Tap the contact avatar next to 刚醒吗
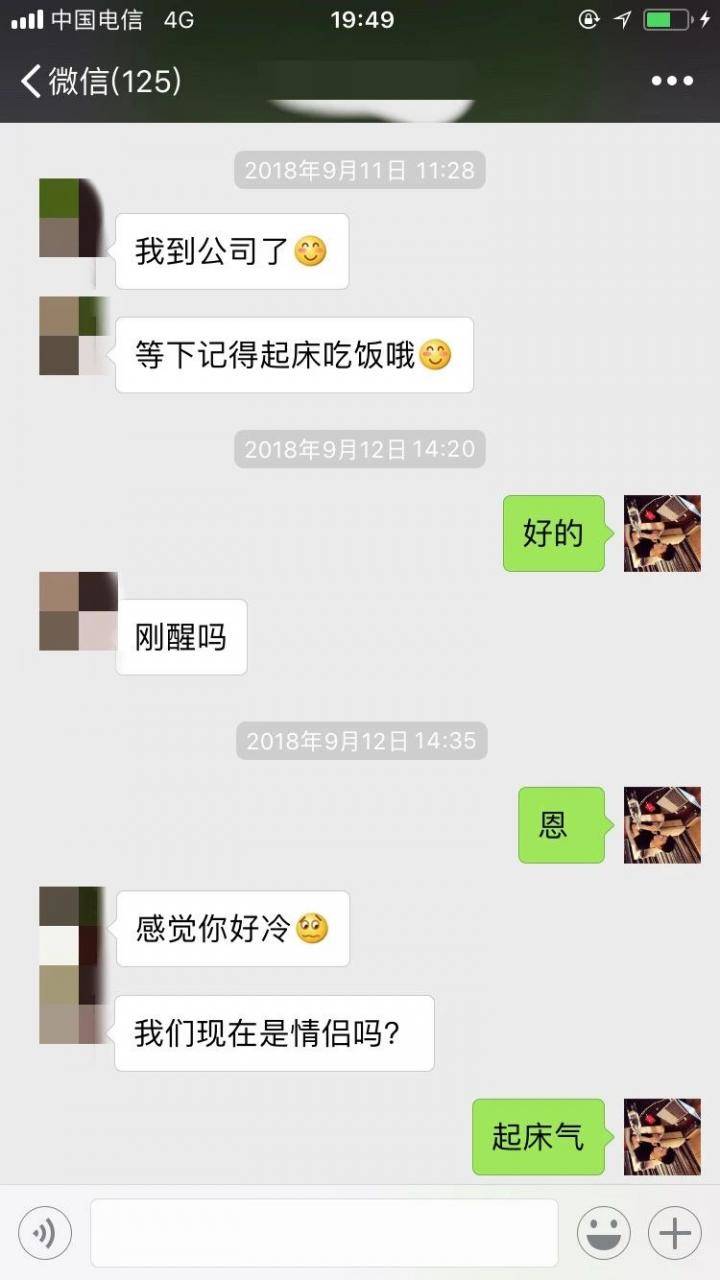The image size is (720, 1280). pos(78,612)
